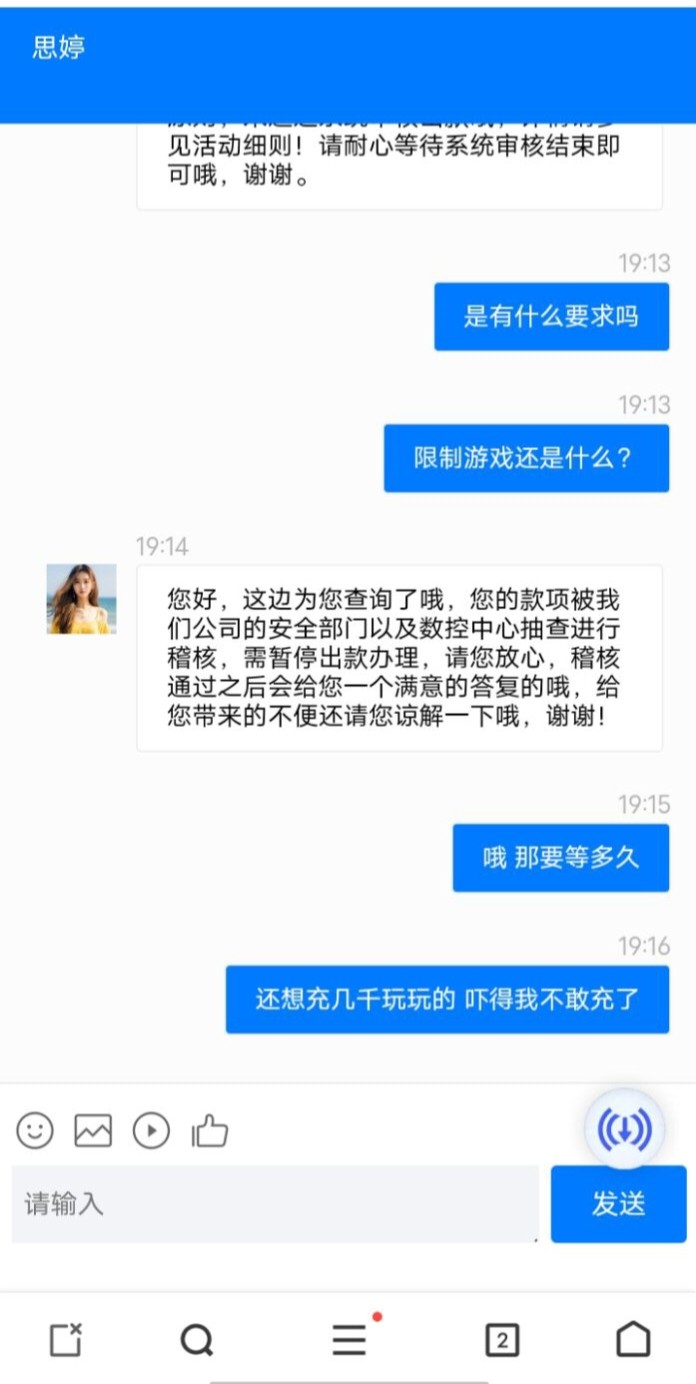Open the emoji picker

[35, 1131]
